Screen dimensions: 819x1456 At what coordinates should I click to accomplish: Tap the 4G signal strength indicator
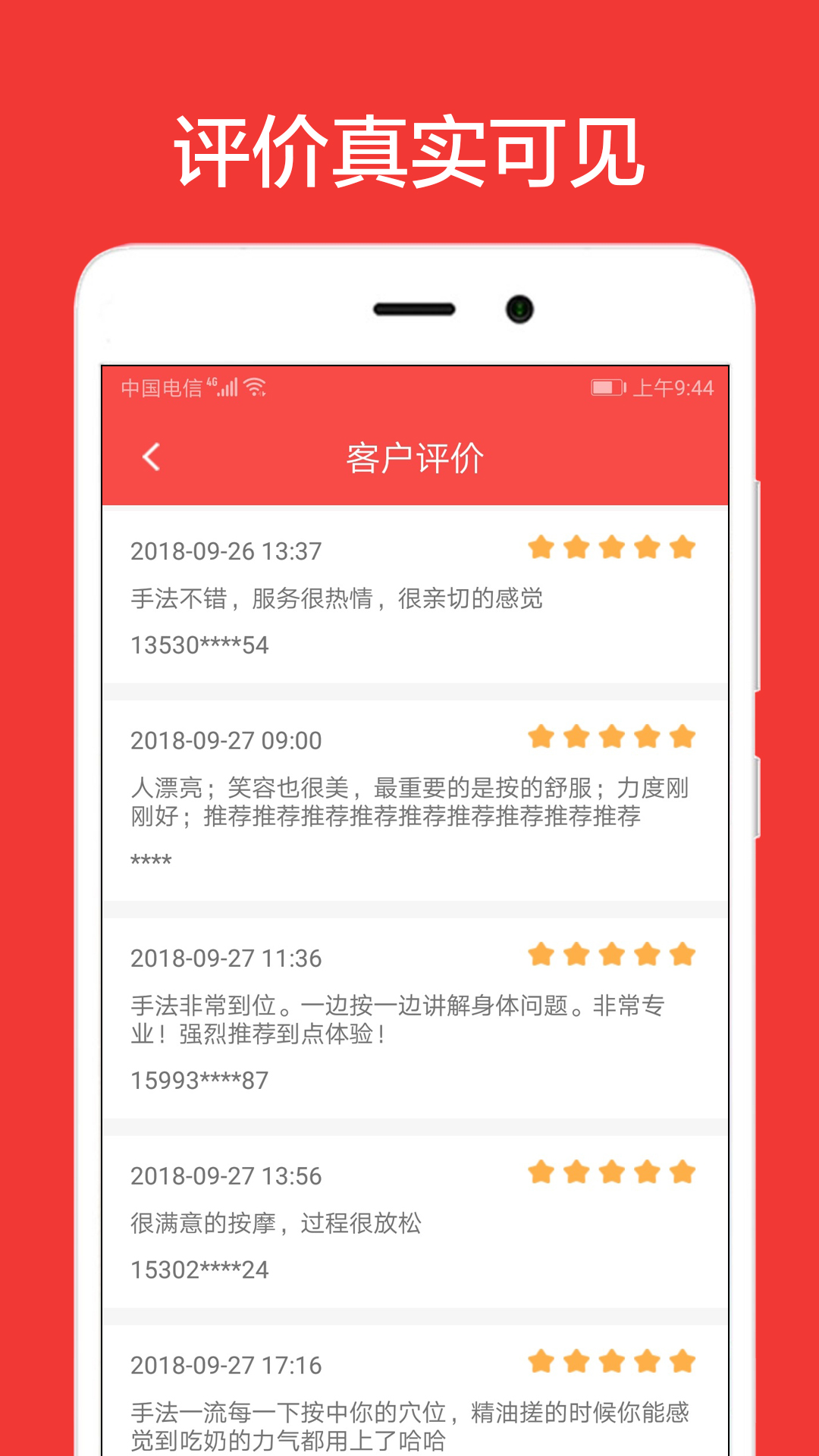[227, 388]
